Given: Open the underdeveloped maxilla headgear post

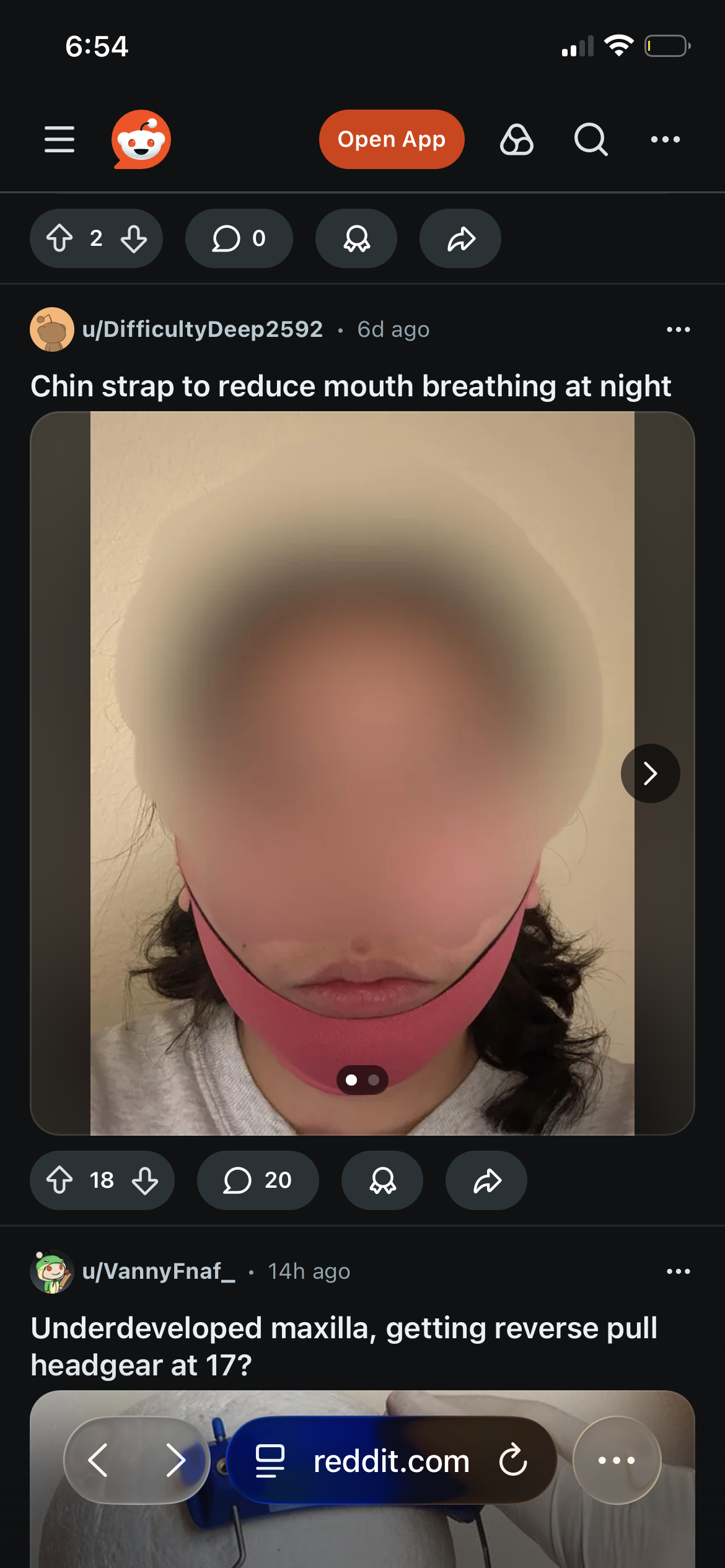Looking at the screenshot, I should coord(344,1346).
